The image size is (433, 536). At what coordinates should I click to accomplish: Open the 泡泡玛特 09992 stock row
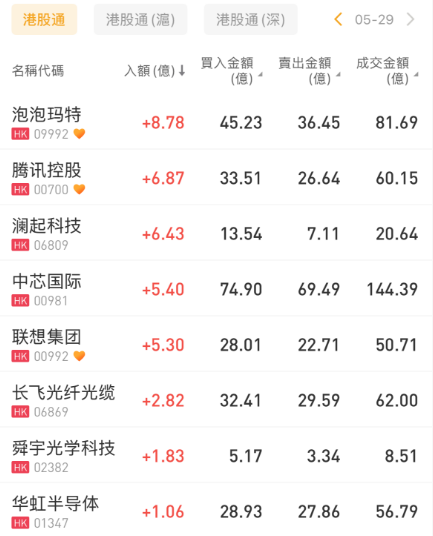[x=216, y=122]
